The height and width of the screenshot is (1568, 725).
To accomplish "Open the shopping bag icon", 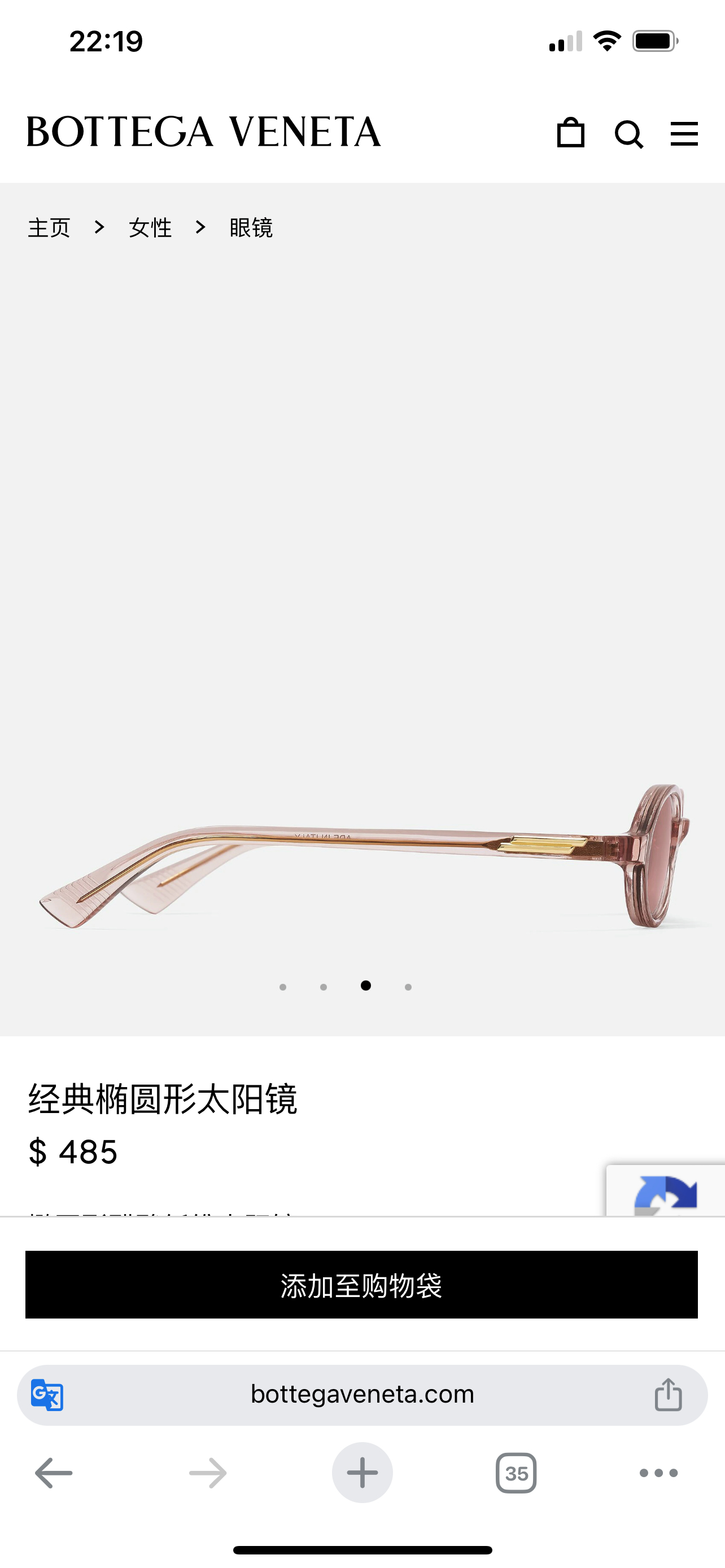I will pyautogui.click(x=570, y=133).
